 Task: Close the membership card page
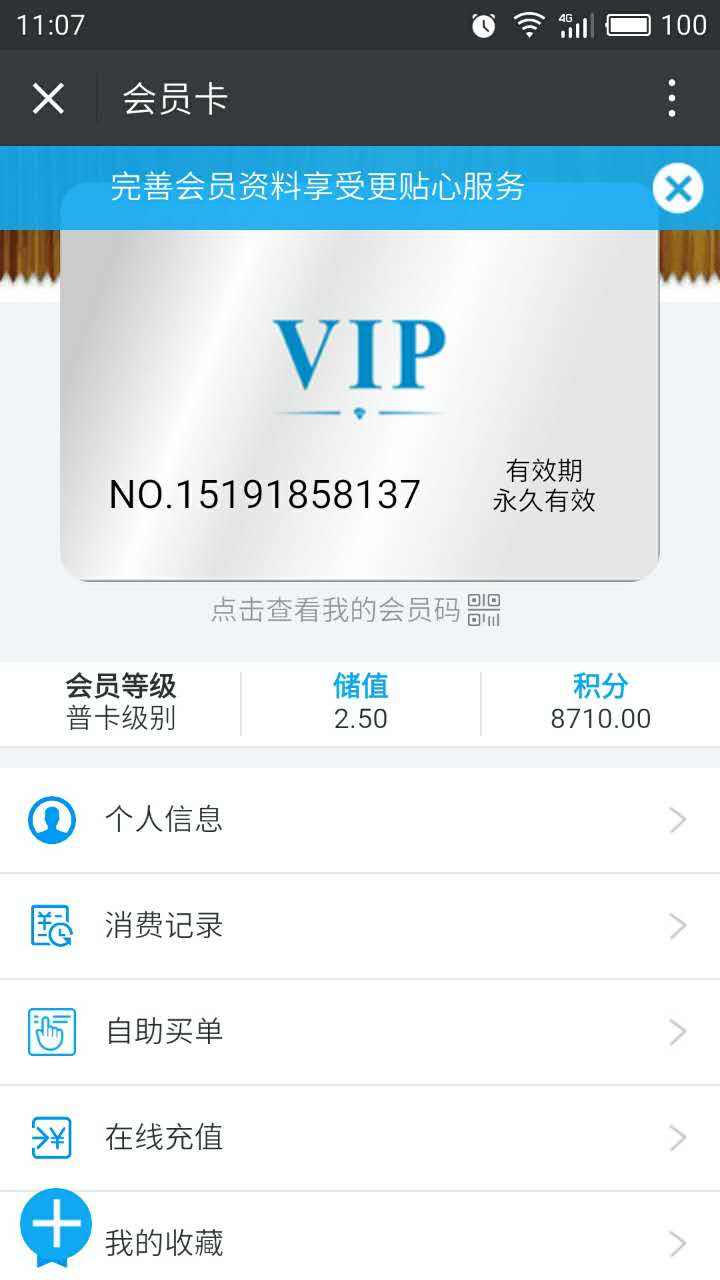[x=48, y=99]
